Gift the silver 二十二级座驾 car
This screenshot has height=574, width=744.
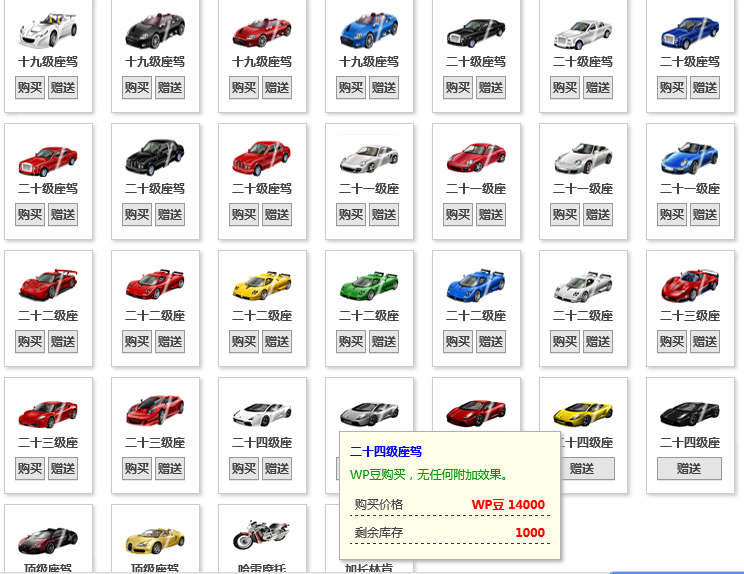(598, 341)
